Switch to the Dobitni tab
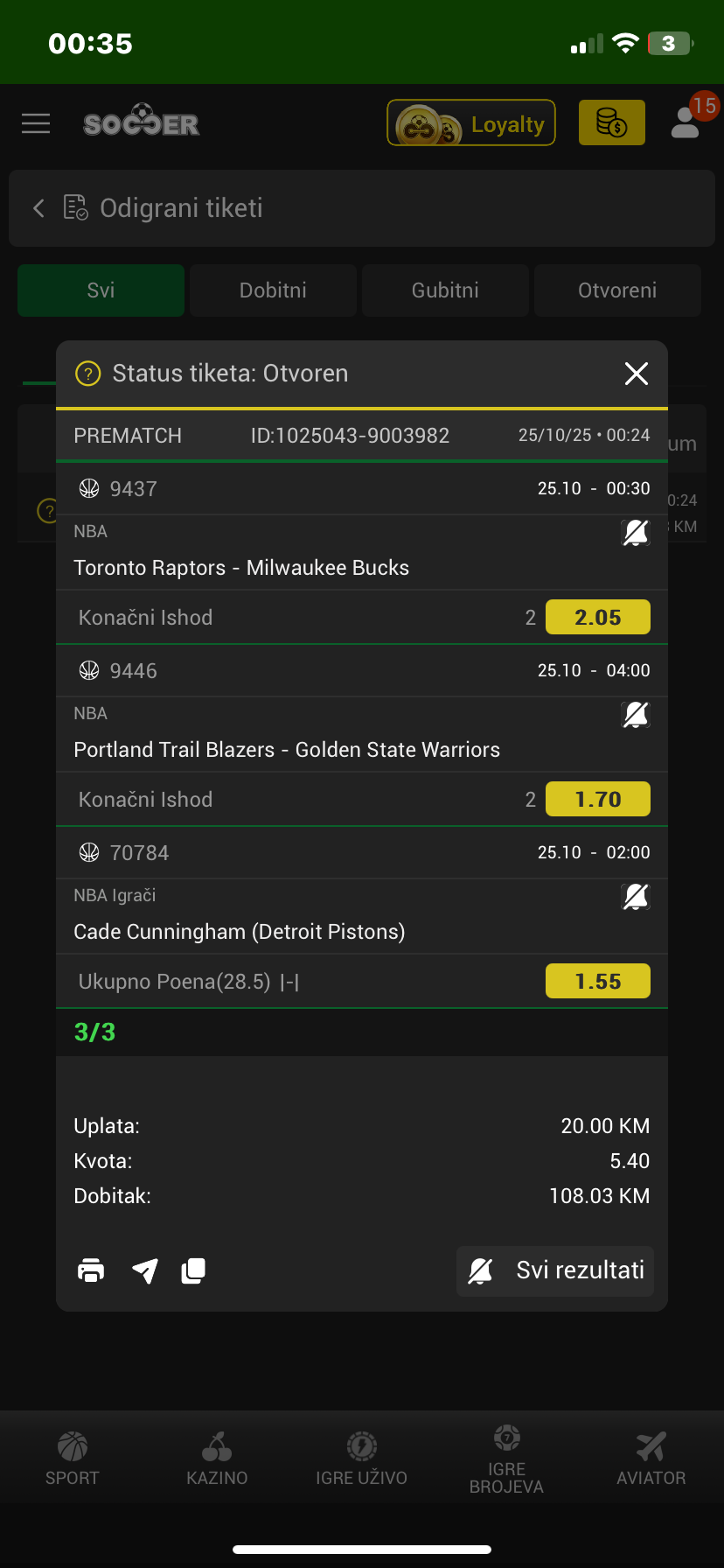Image resolution: width=724 pixels, height=1568 pixels. (x=273, y=290)
